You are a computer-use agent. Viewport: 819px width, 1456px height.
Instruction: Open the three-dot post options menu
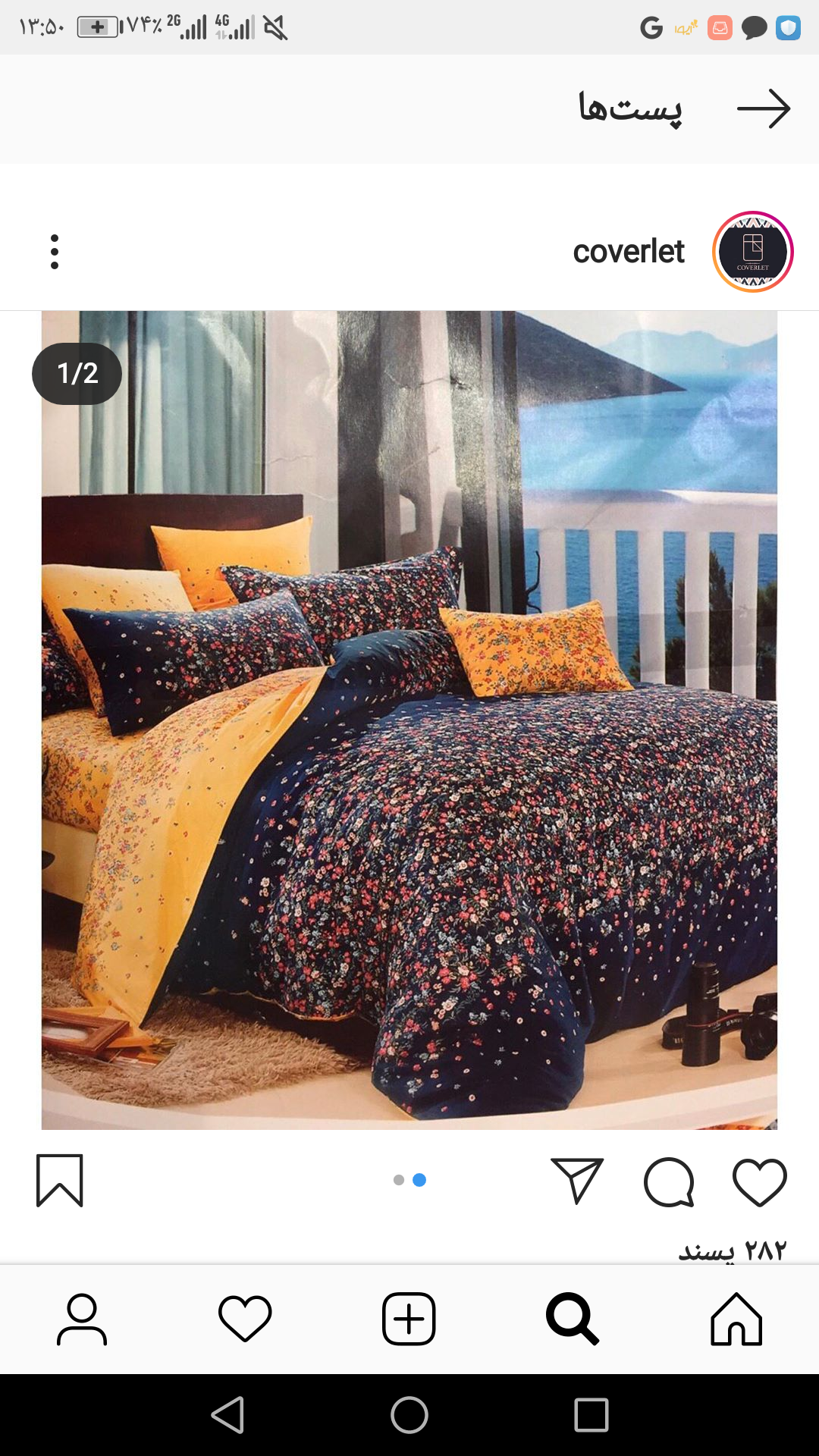click(55, 252)
